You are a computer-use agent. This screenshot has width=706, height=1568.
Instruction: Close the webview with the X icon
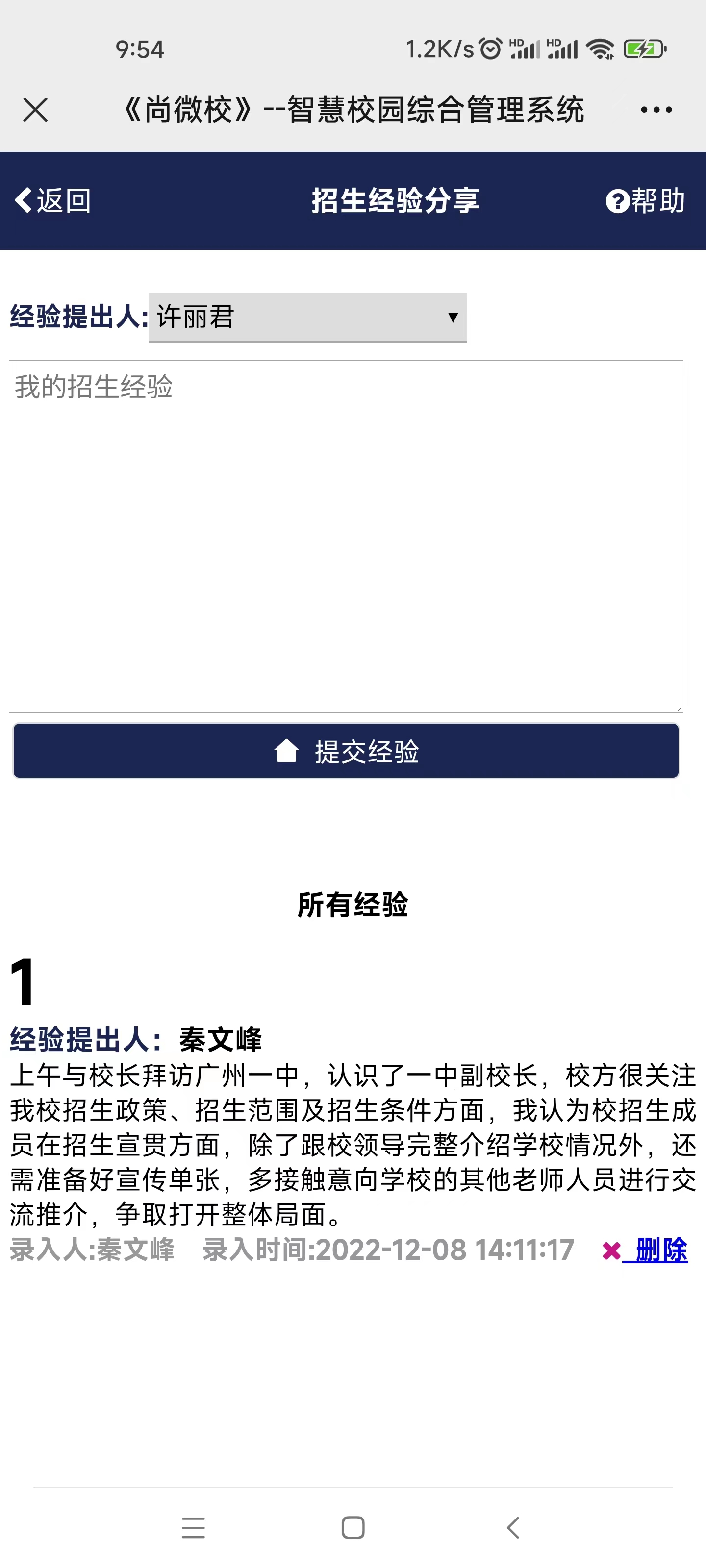(35, 110)
